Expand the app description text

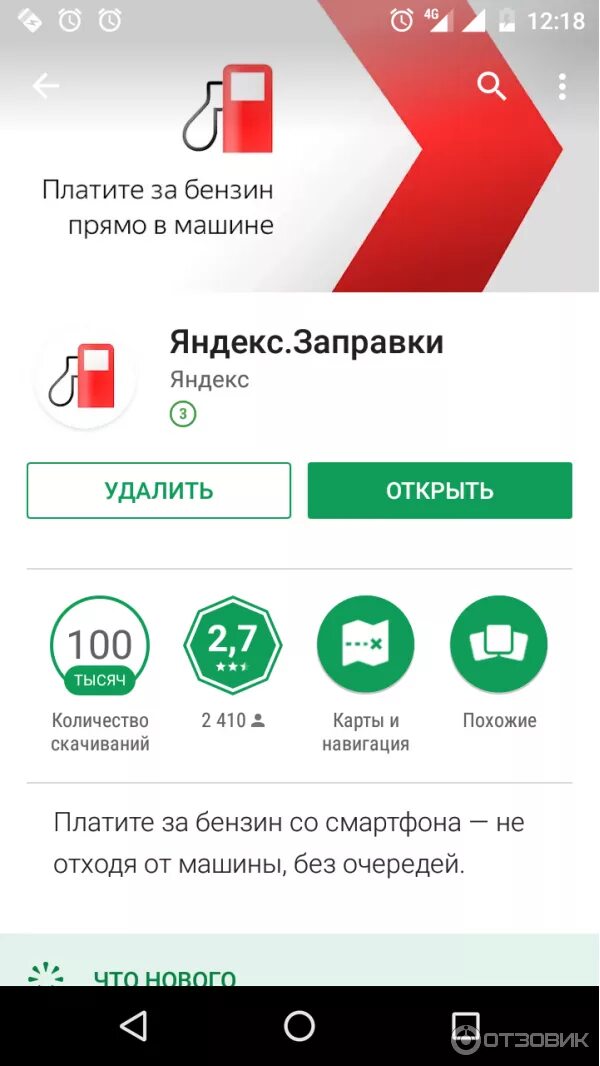click(288, 843)
